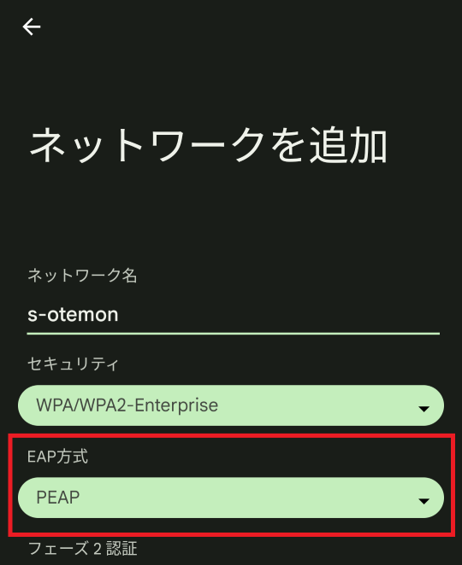Go back using the top arrow
462x565 pixels.
(x=32, y=27)
